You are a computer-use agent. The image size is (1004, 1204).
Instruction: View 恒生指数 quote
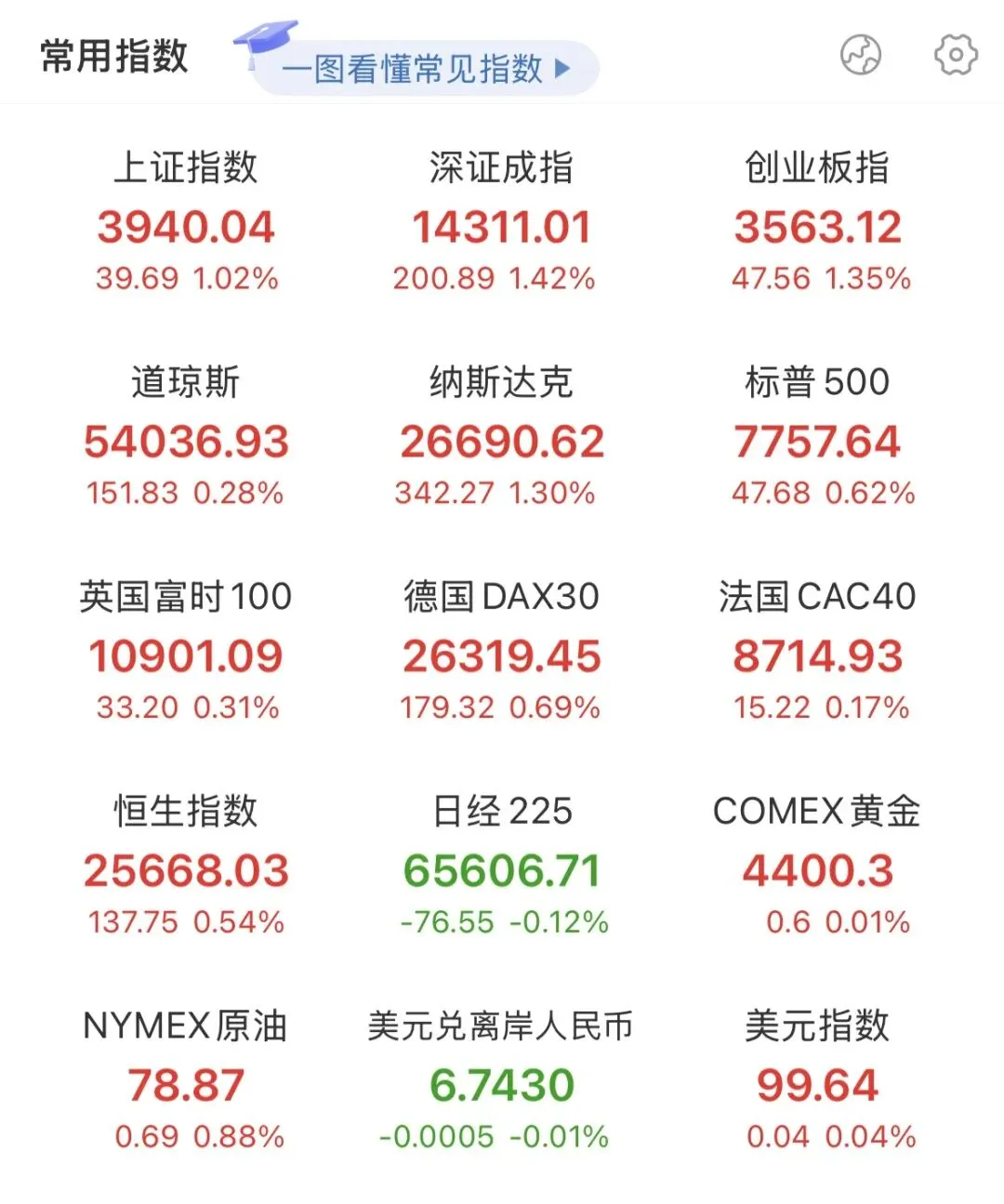pyautogui.click(x=186, y=865)
